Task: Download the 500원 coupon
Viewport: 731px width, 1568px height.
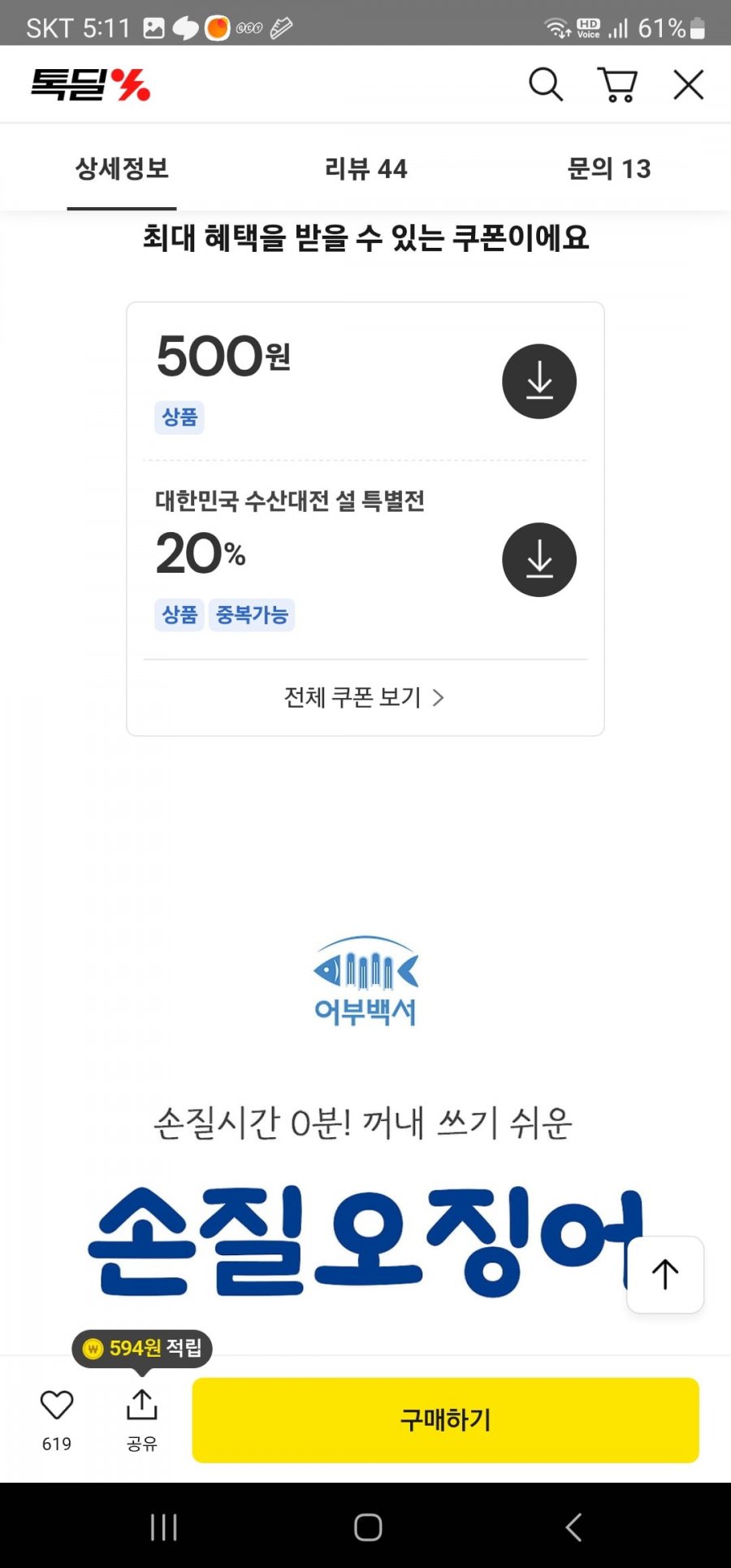Action: point(539,381)
